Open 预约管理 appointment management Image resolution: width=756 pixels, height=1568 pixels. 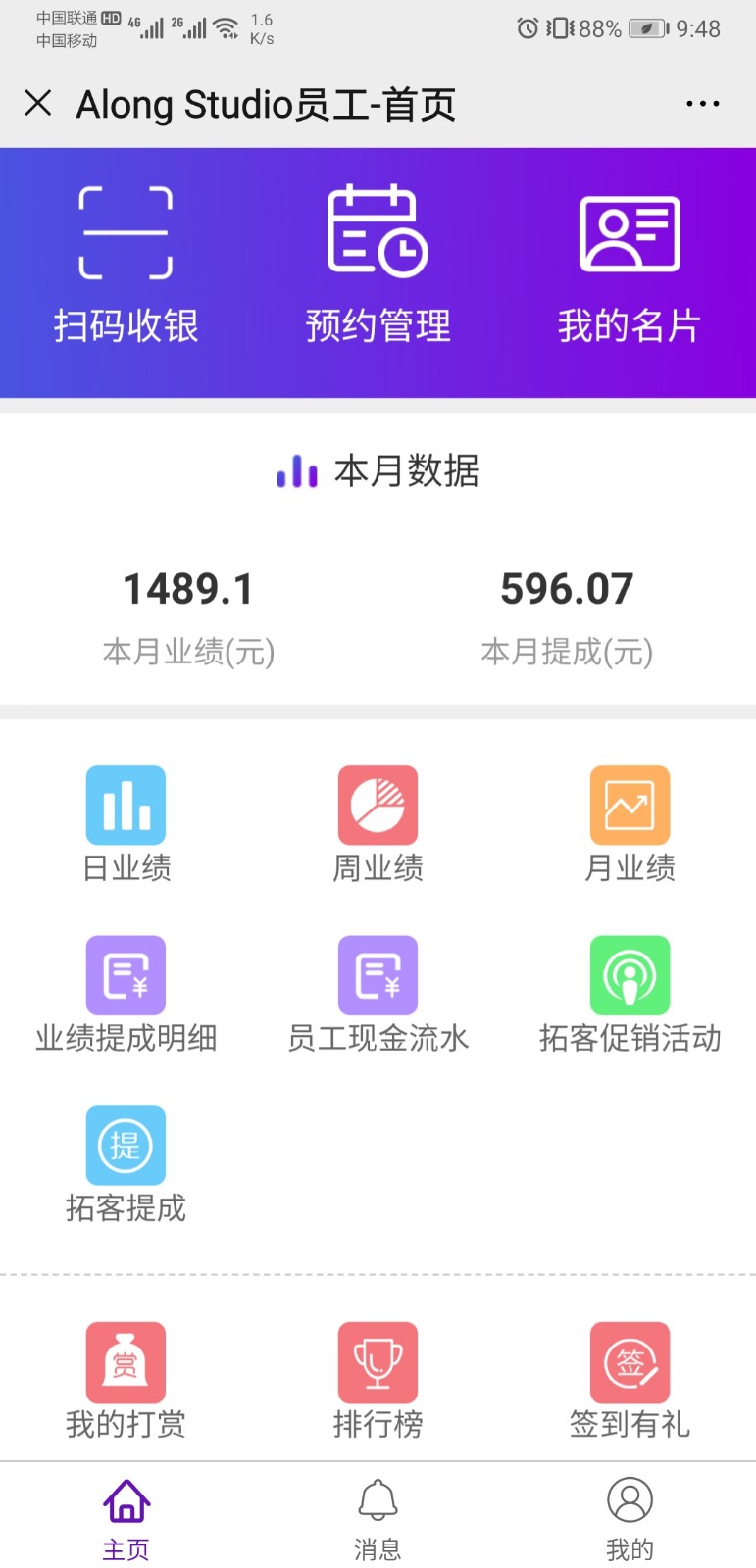(x=378, y=266)
